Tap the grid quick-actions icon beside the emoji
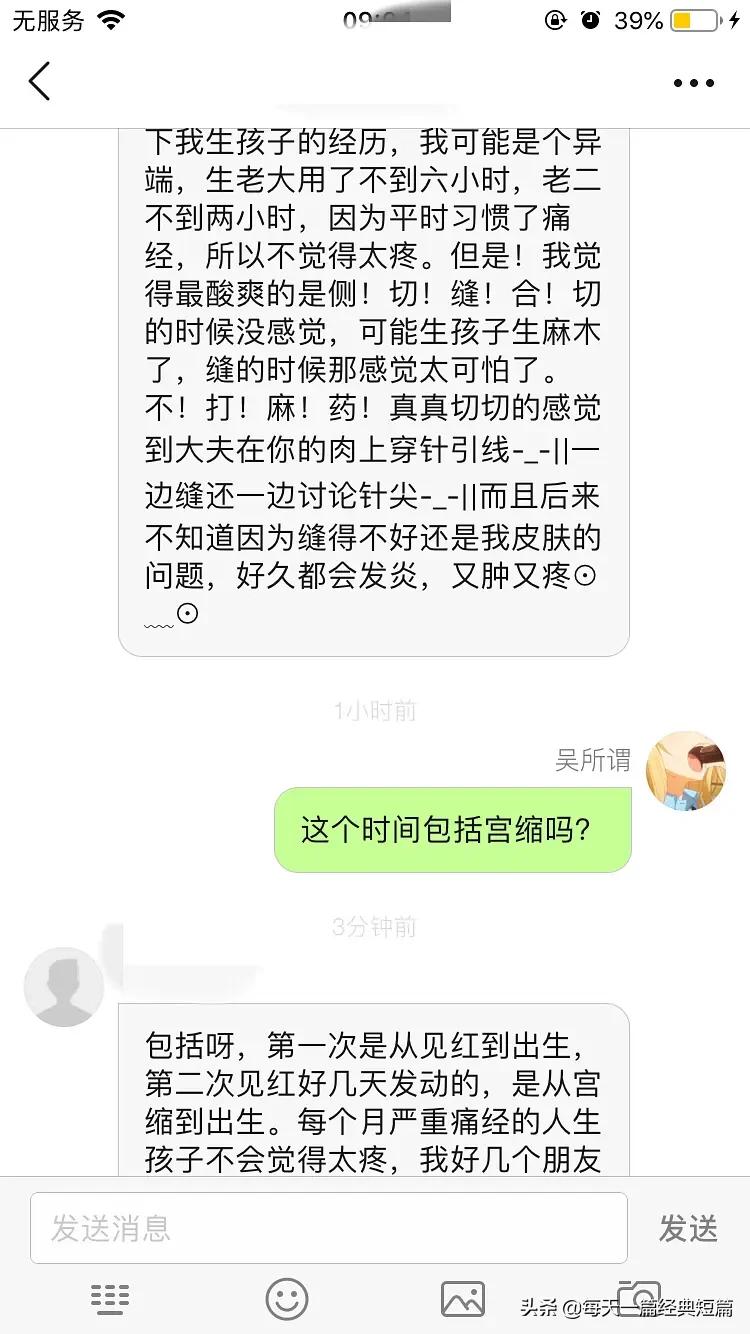The image size is (750, 1334). (x=110, y=1297)
